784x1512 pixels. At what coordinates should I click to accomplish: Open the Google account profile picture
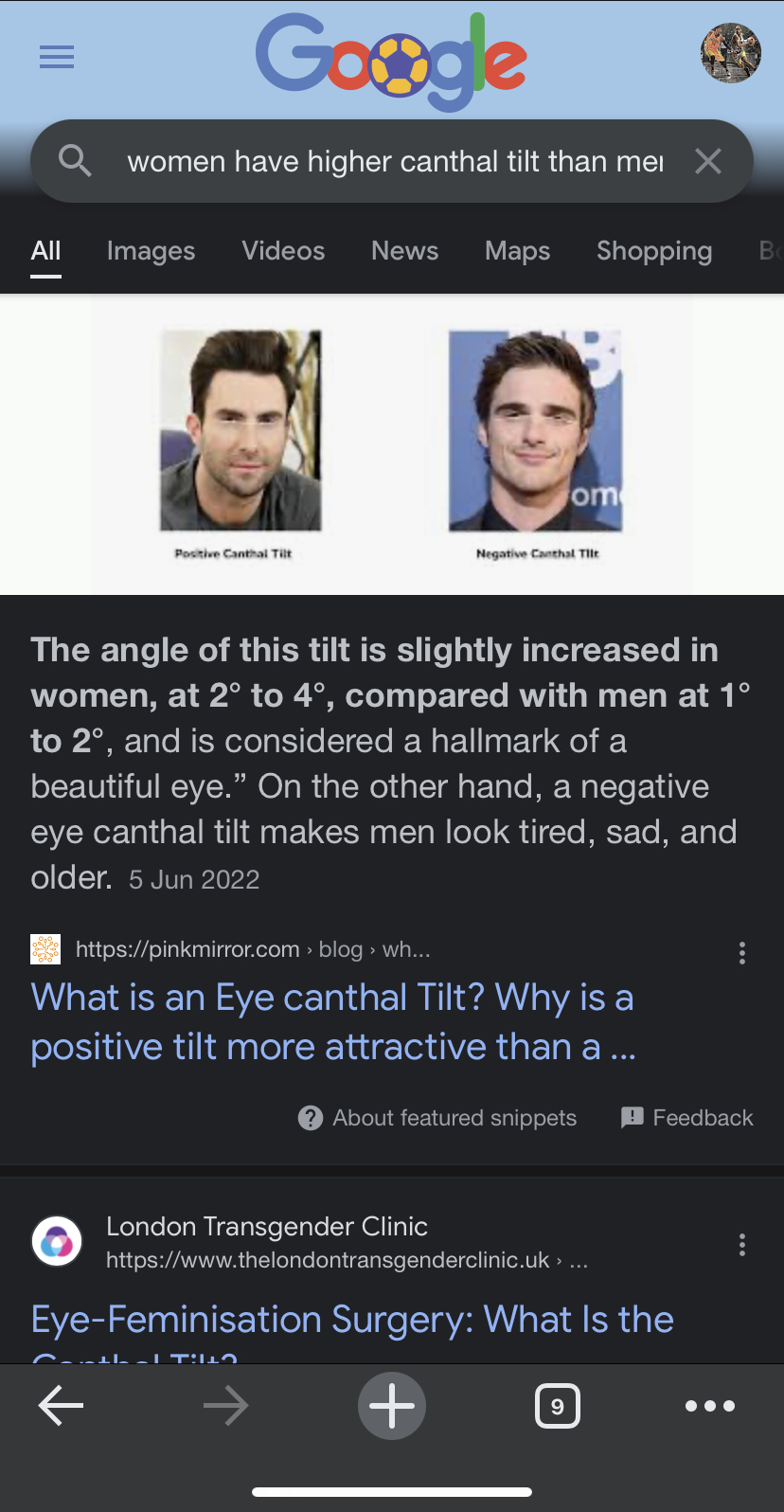(730, 53)
